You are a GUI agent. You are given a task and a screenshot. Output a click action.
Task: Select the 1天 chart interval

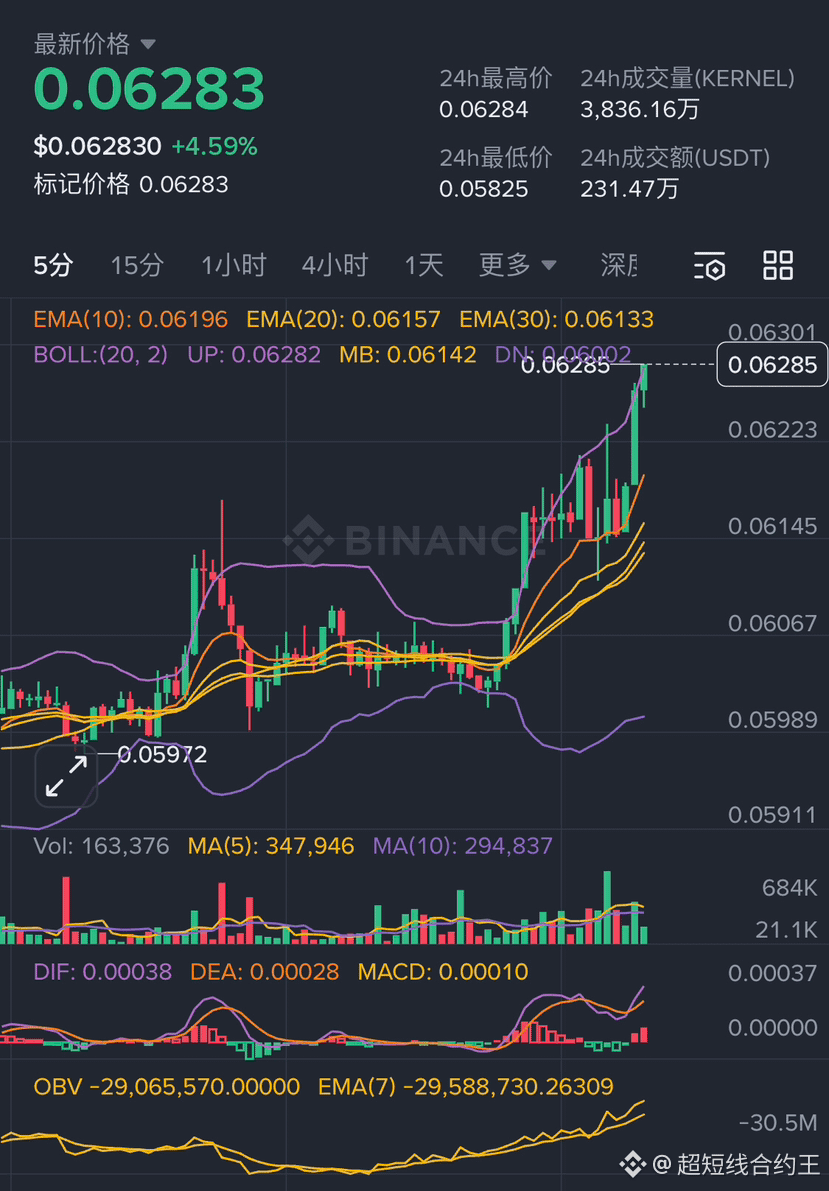coord(423,265)
